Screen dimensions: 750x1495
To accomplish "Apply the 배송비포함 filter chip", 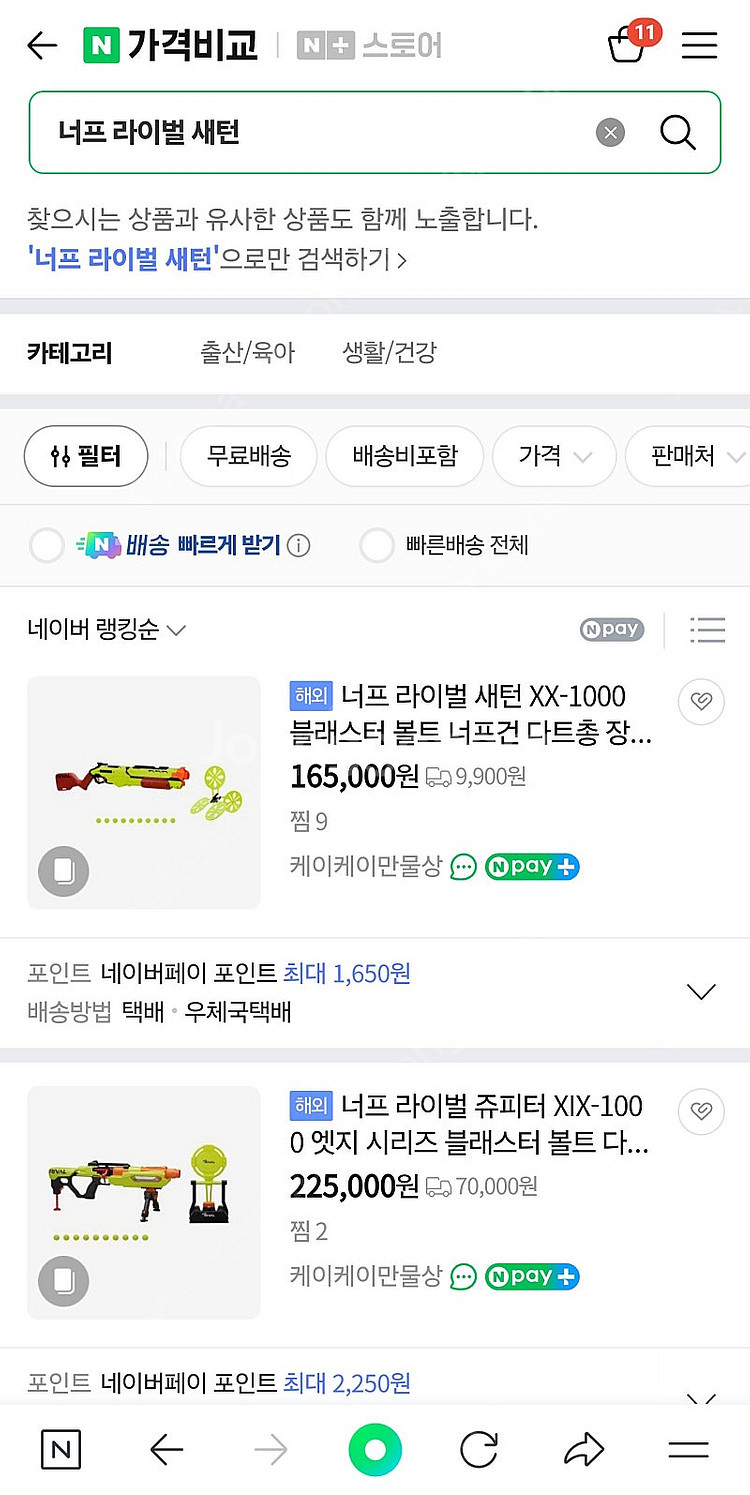I will click(405, 456).
